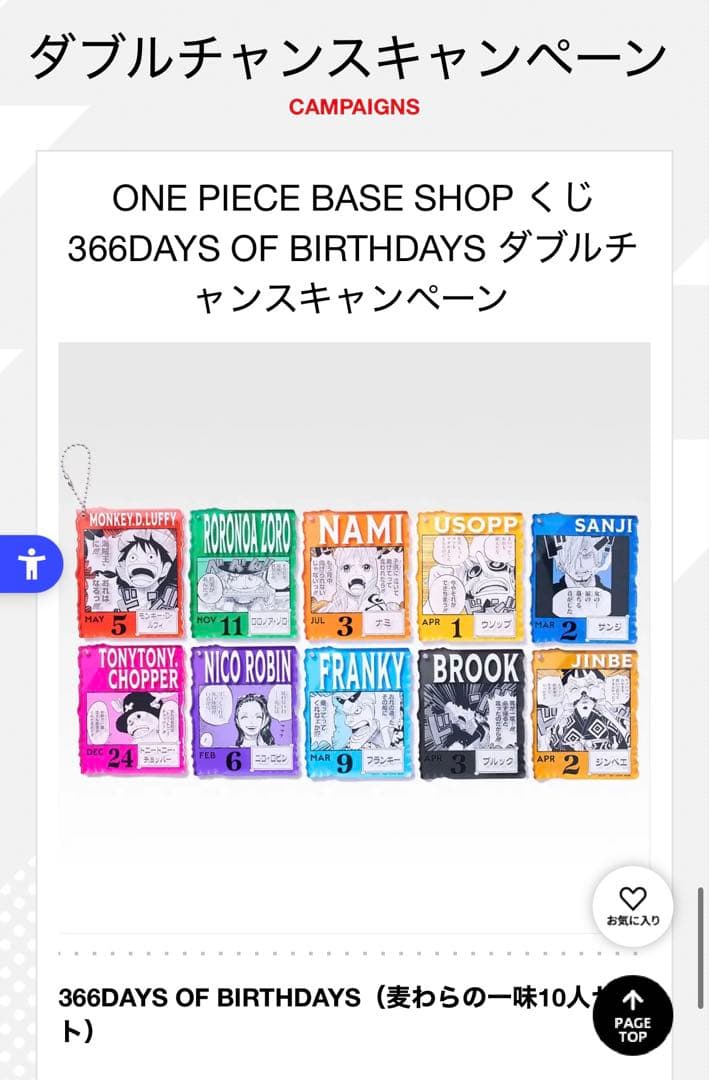Open the accessibility options widget
The image size is (709, 1080).
pyautogui.click(x=30, y=564)
